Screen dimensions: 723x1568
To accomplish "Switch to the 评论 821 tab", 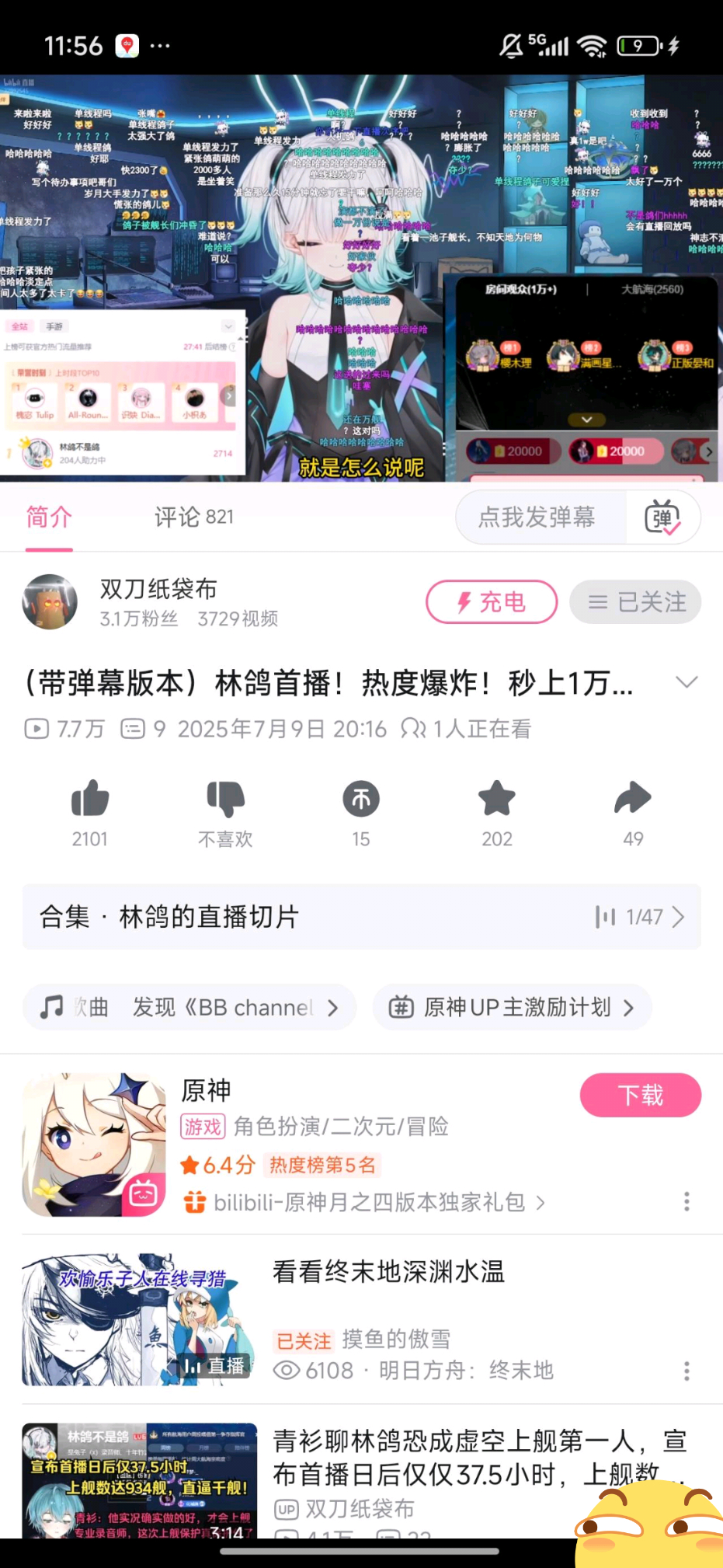I will click(x=193, y=517).
